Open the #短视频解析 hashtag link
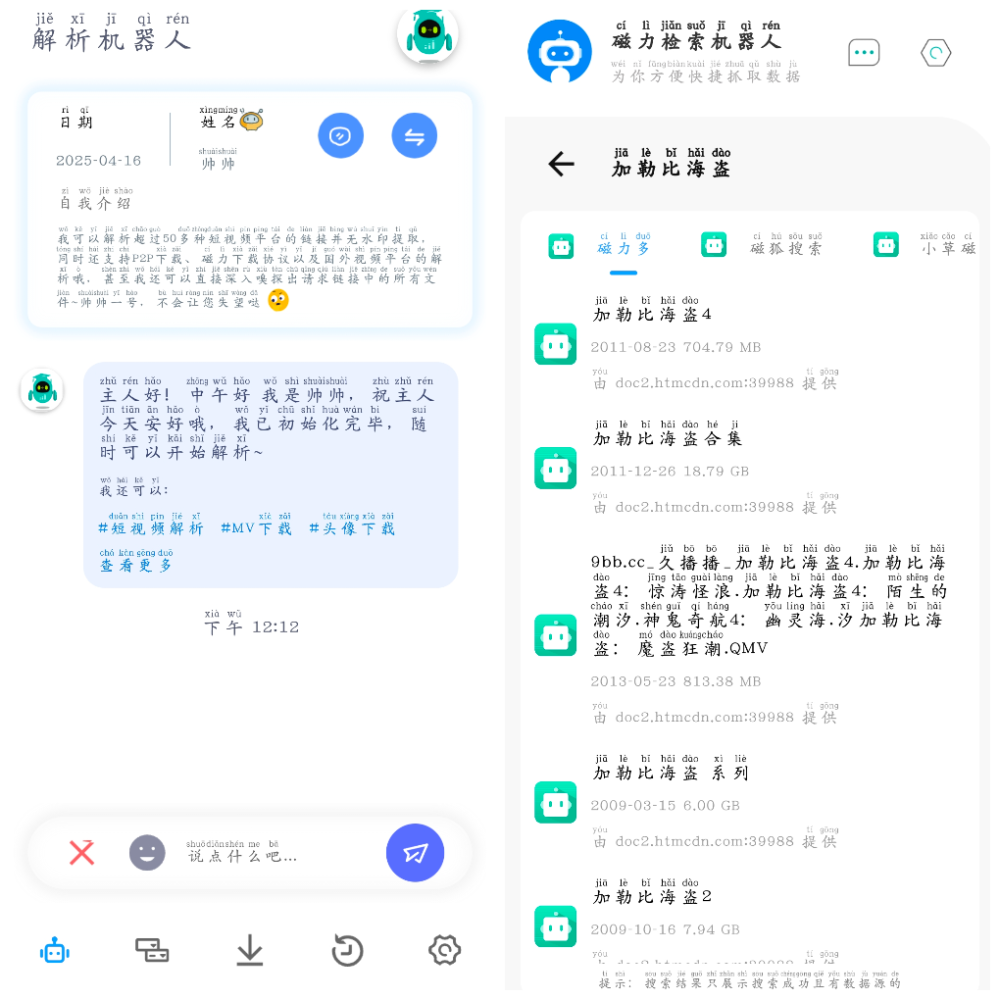 pyautogui.click(x=150, y=528)
